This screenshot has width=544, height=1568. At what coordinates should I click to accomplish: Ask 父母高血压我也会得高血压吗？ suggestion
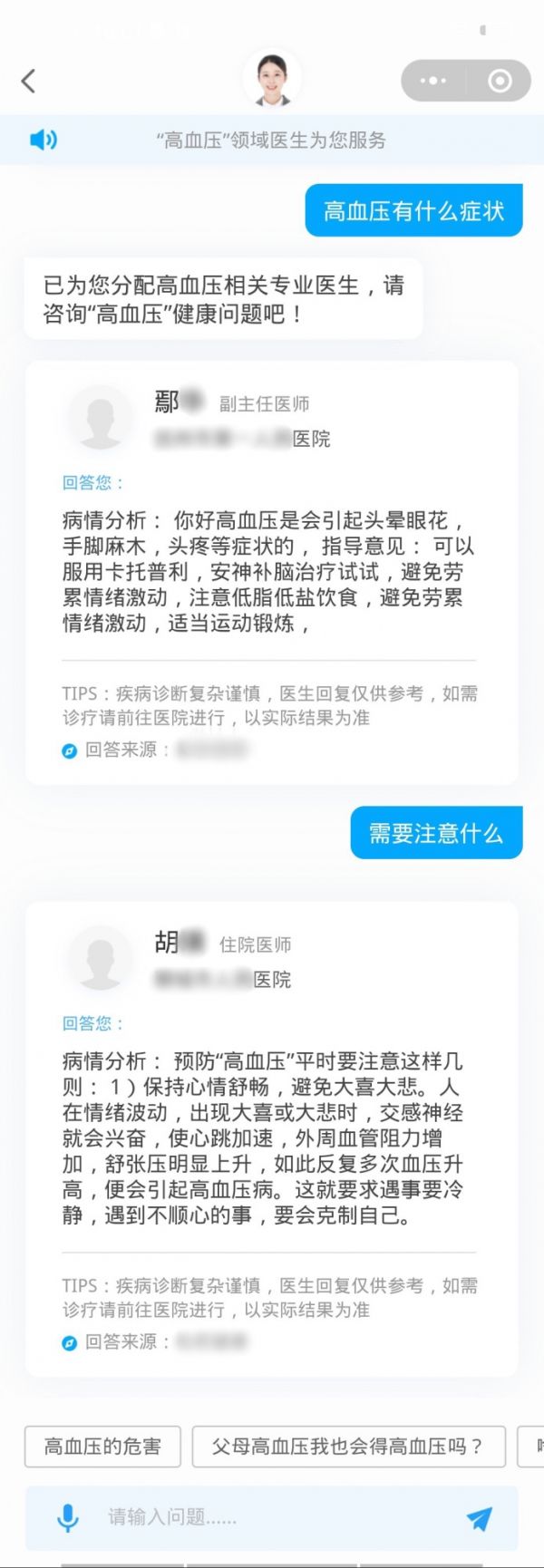347,1446
